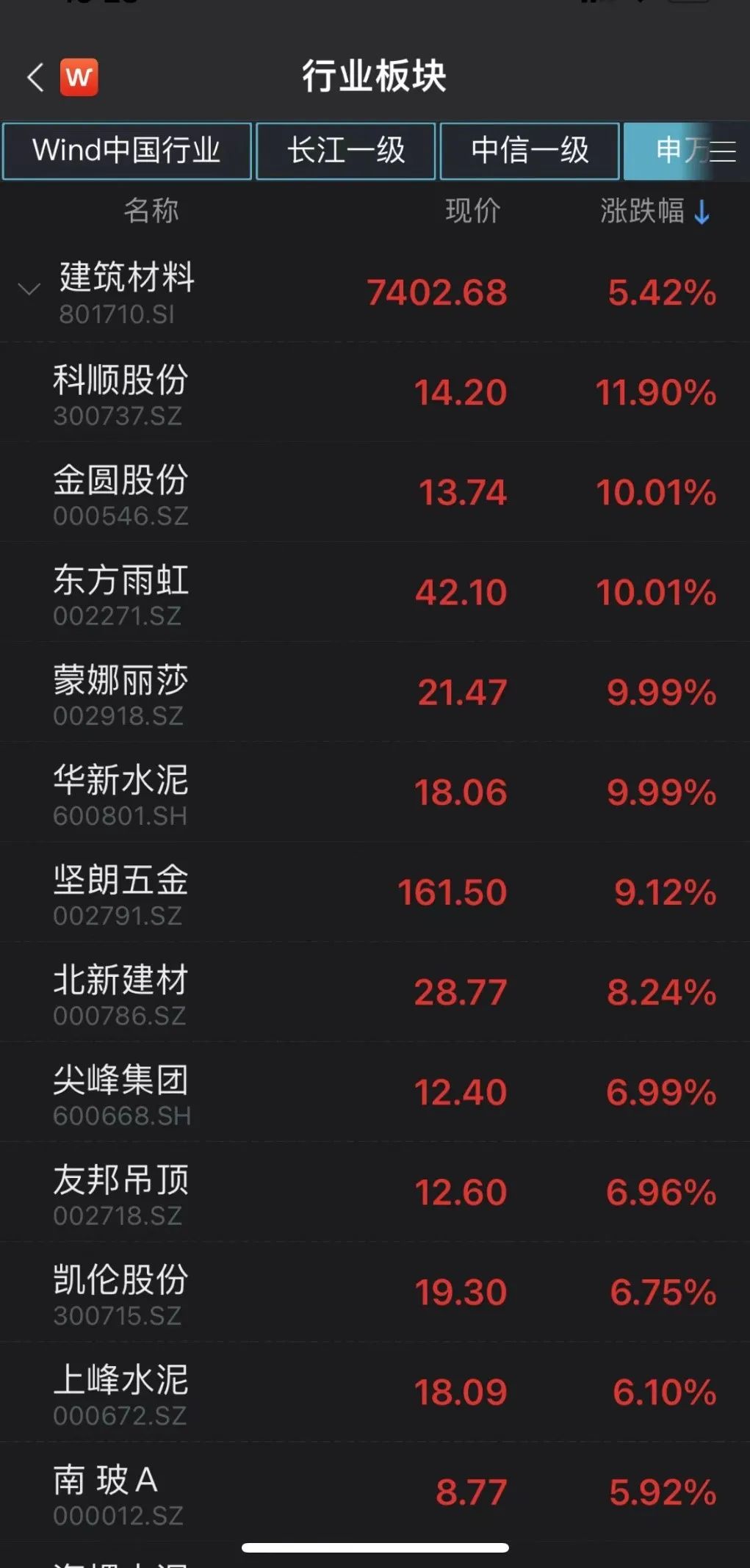Open 坚朗五金 stock quote

[375, 892]
